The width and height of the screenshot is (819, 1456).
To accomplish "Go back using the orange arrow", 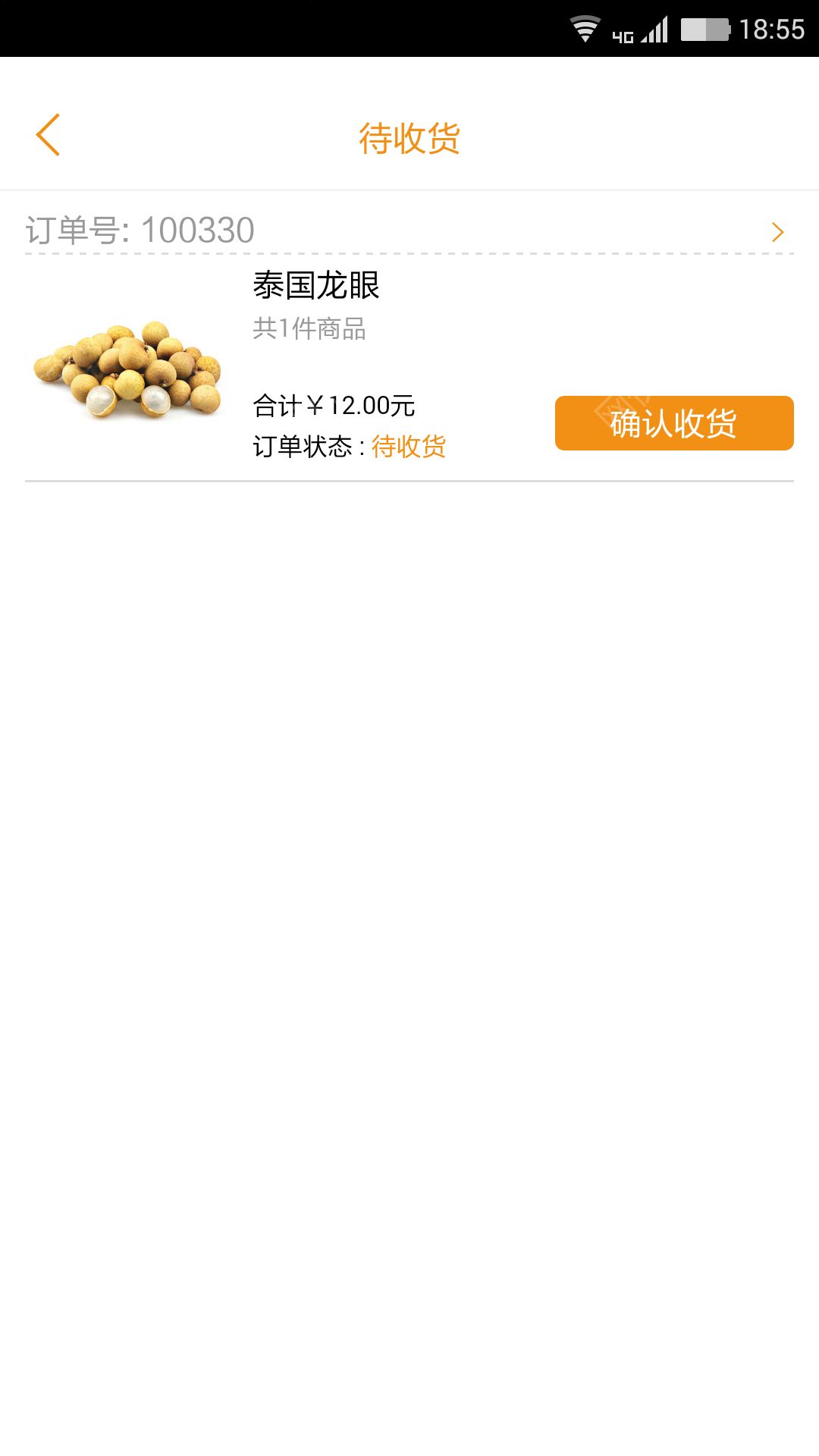I will coord(48,136).
